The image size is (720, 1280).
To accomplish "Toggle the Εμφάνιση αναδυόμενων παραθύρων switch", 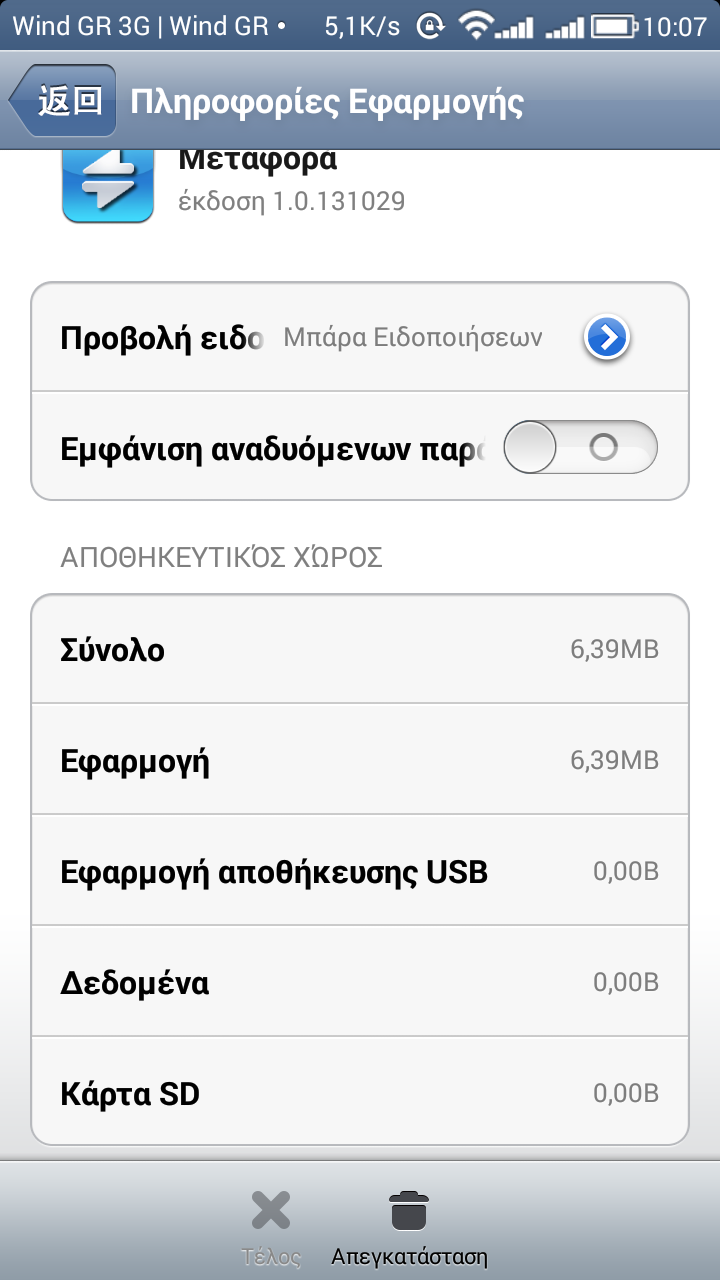I will pos(580,447).
